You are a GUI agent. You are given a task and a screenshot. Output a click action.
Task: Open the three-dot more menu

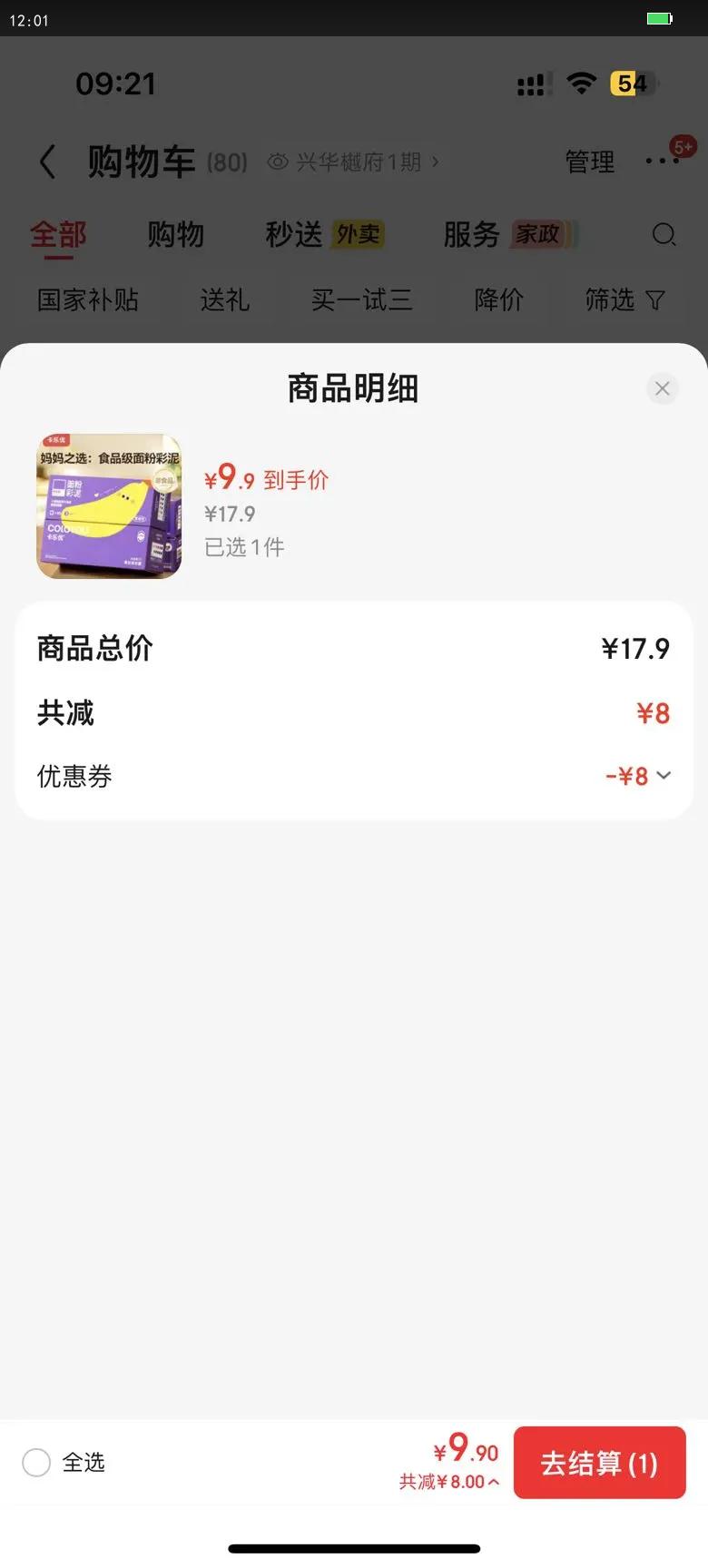[x=662, y=162]
